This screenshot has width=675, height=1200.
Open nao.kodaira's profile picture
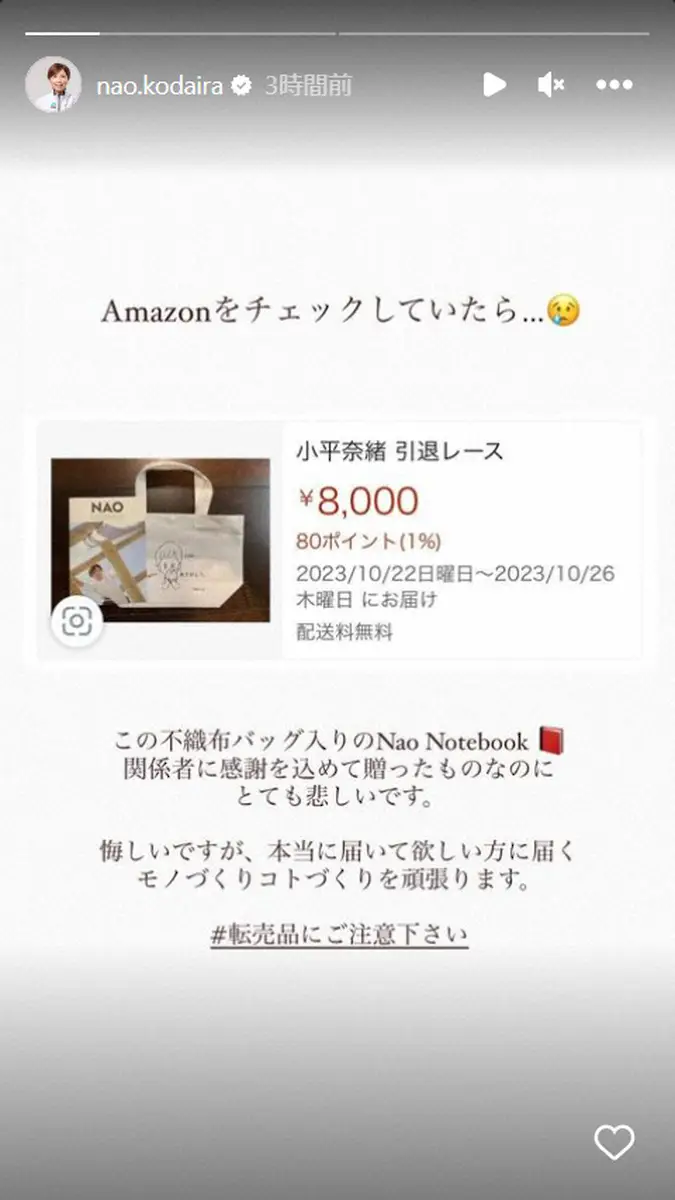(x=53, y=84)
